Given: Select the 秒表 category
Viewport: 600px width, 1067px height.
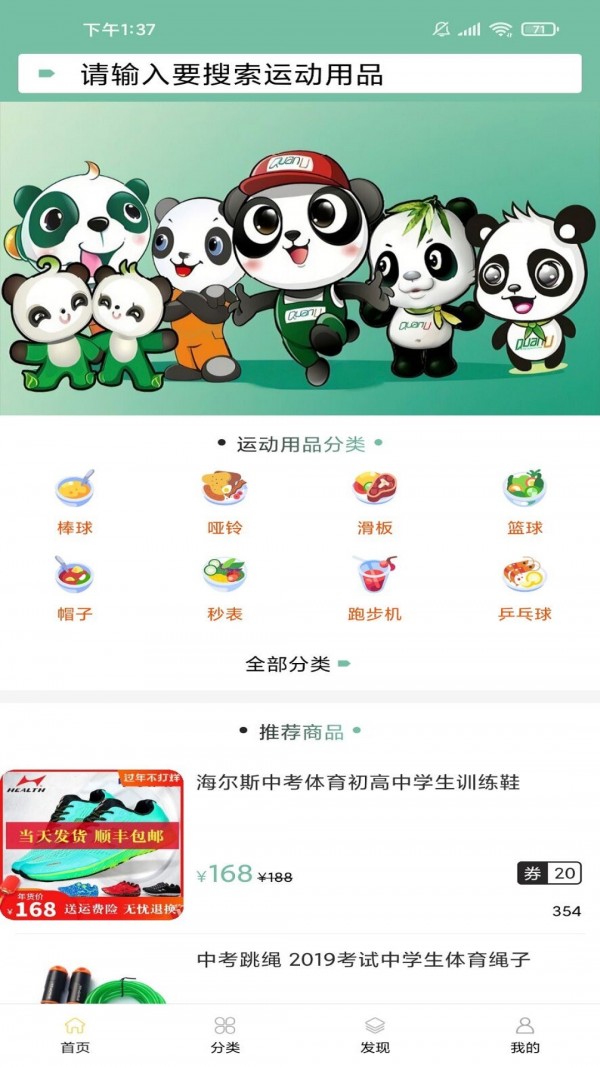Looking at the screenshot, I should tap(225, 588).
